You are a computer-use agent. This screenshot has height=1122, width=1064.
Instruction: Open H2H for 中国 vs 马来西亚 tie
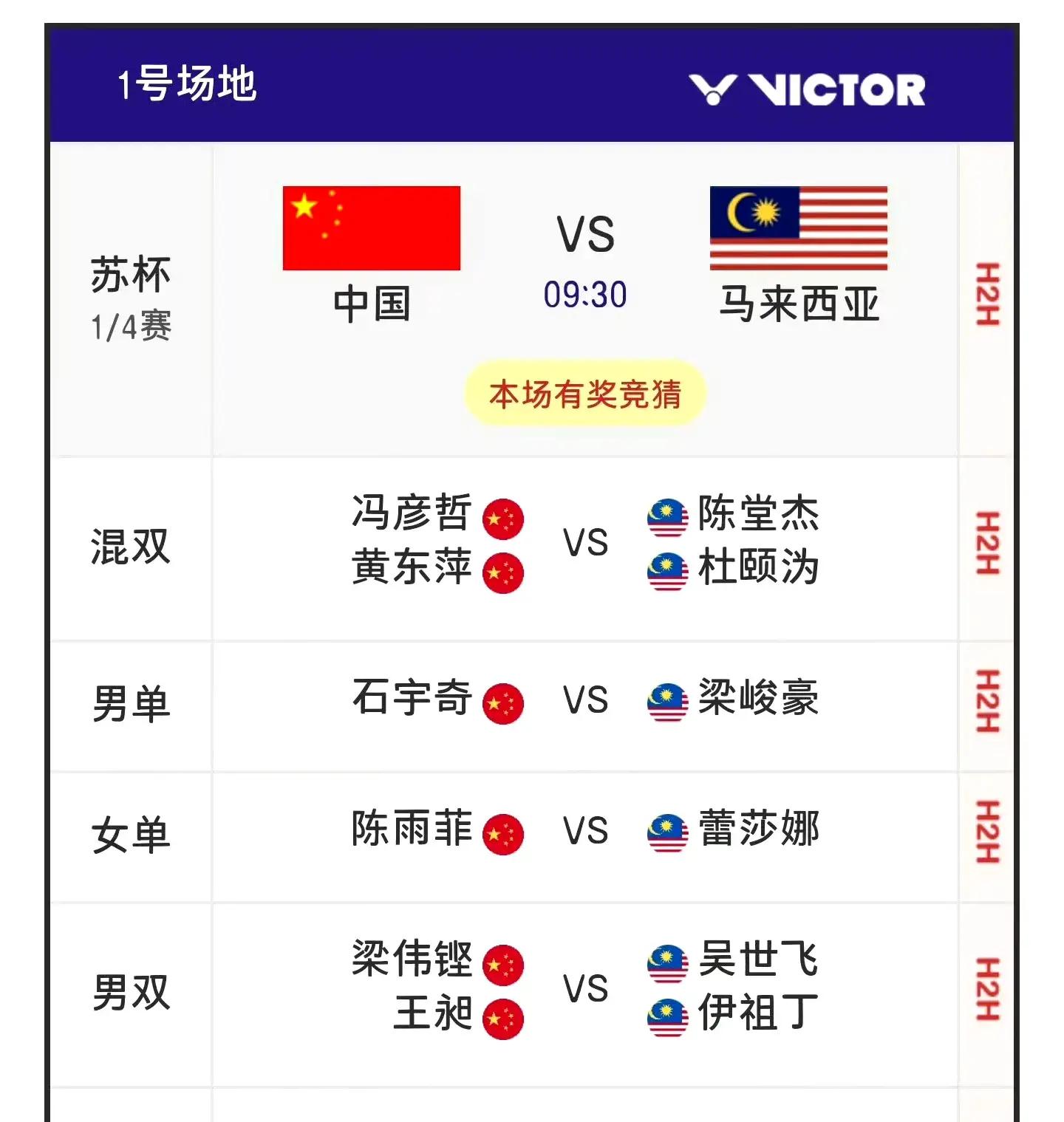pos(987,294)
